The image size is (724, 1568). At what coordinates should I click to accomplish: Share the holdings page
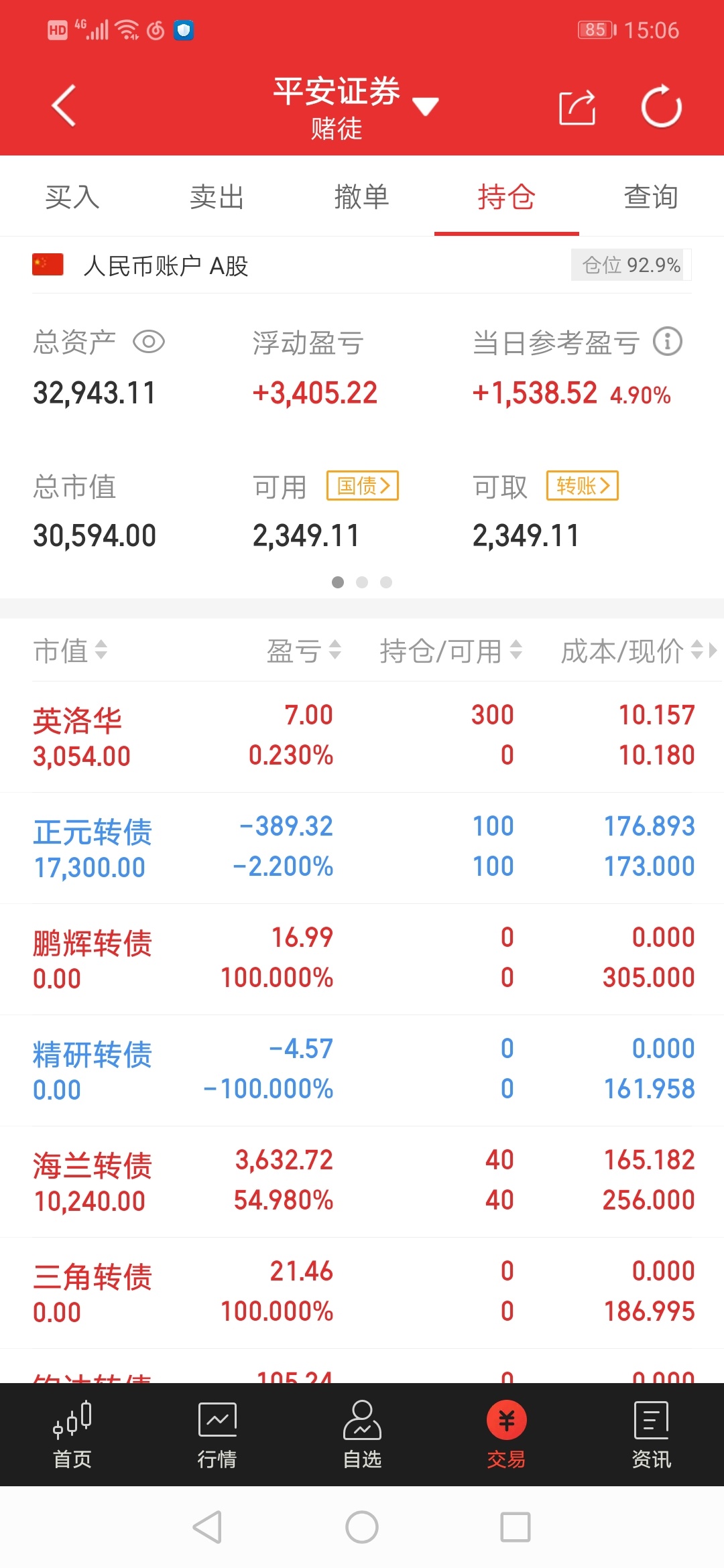577,107
